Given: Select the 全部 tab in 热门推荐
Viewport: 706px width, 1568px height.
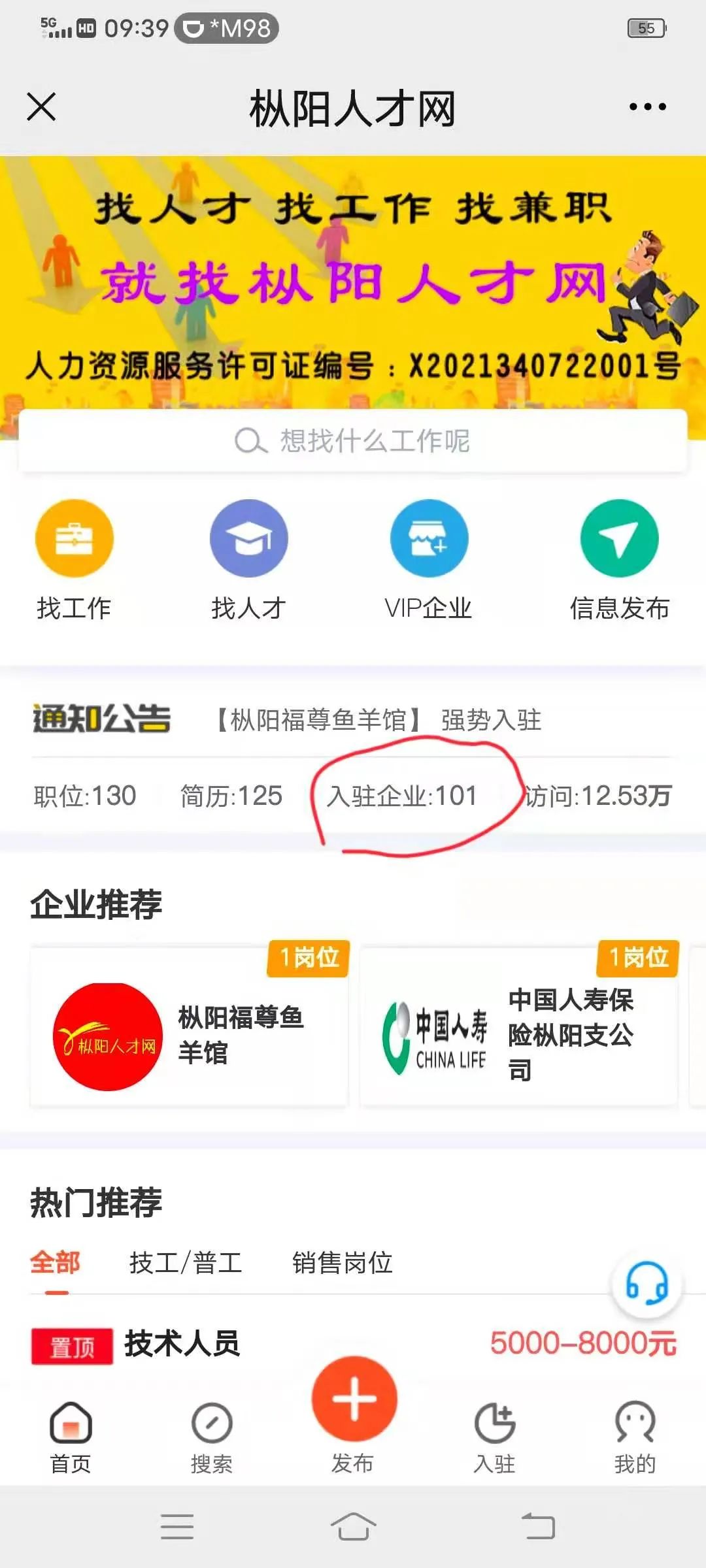Looking at the screenshot, I should coord(55,1262).
